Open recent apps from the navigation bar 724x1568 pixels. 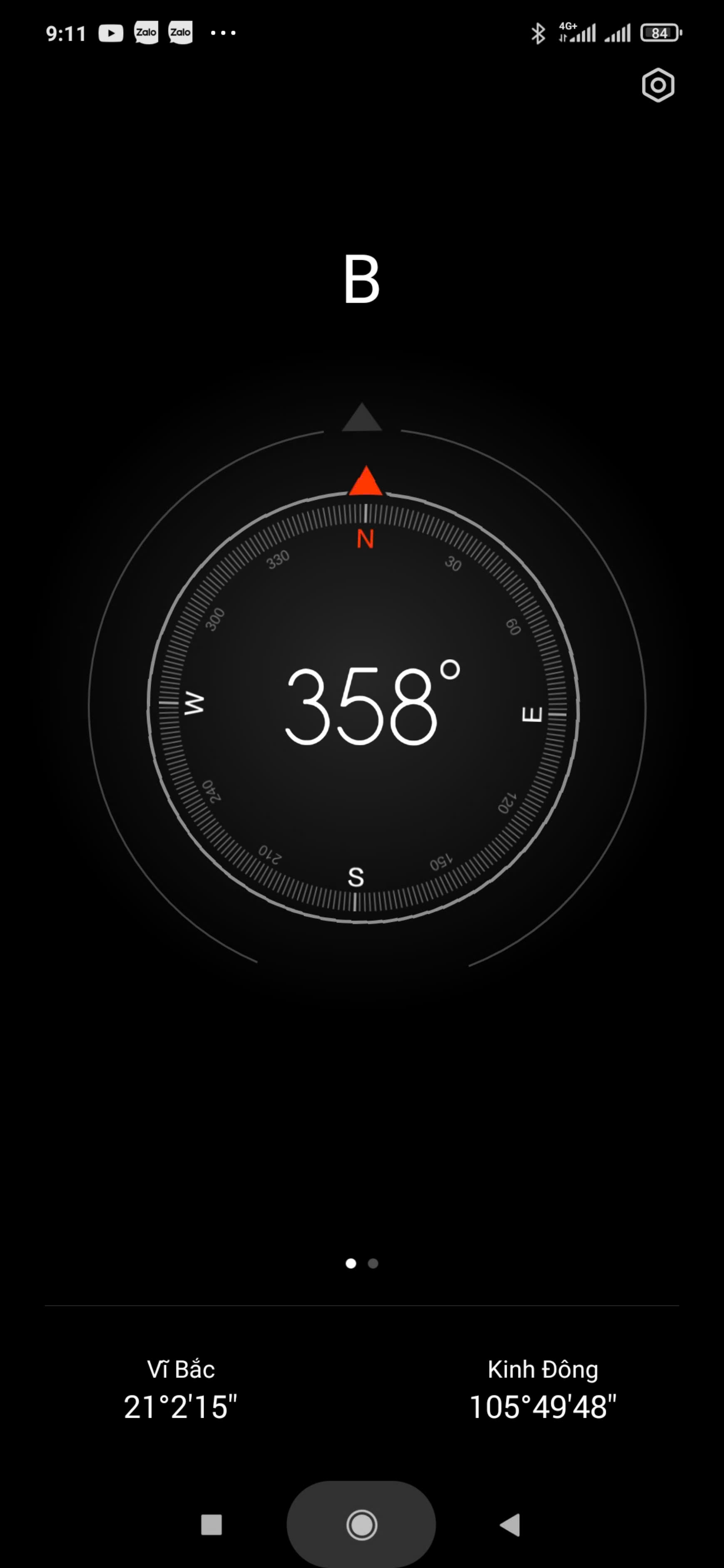point(211,1525)
